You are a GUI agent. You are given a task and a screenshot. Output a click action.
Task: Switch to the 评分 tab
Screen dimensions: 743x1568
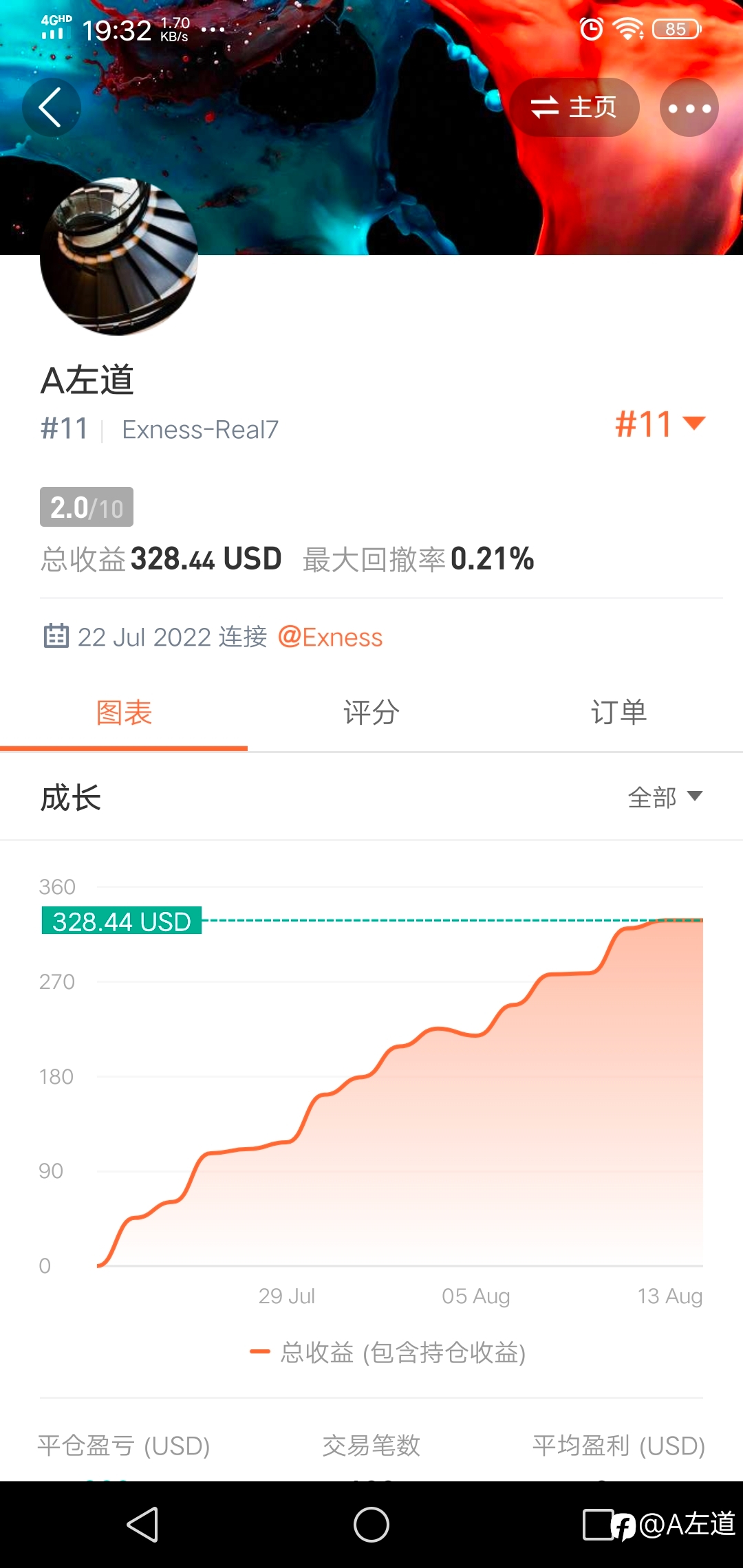click(371, 712)
